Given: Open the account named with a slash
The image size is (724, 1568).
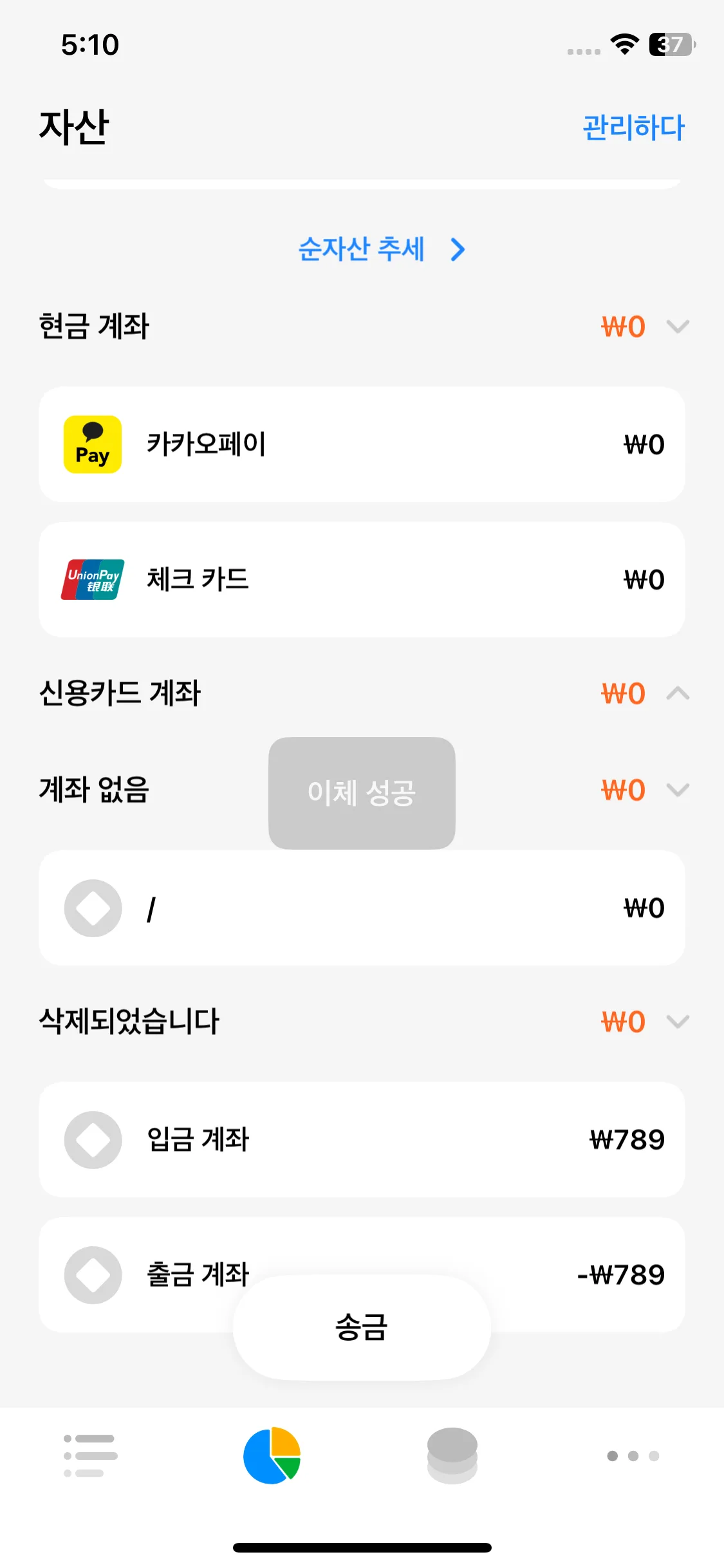Looking at the screenshot, I should click(x=362, y=908).
